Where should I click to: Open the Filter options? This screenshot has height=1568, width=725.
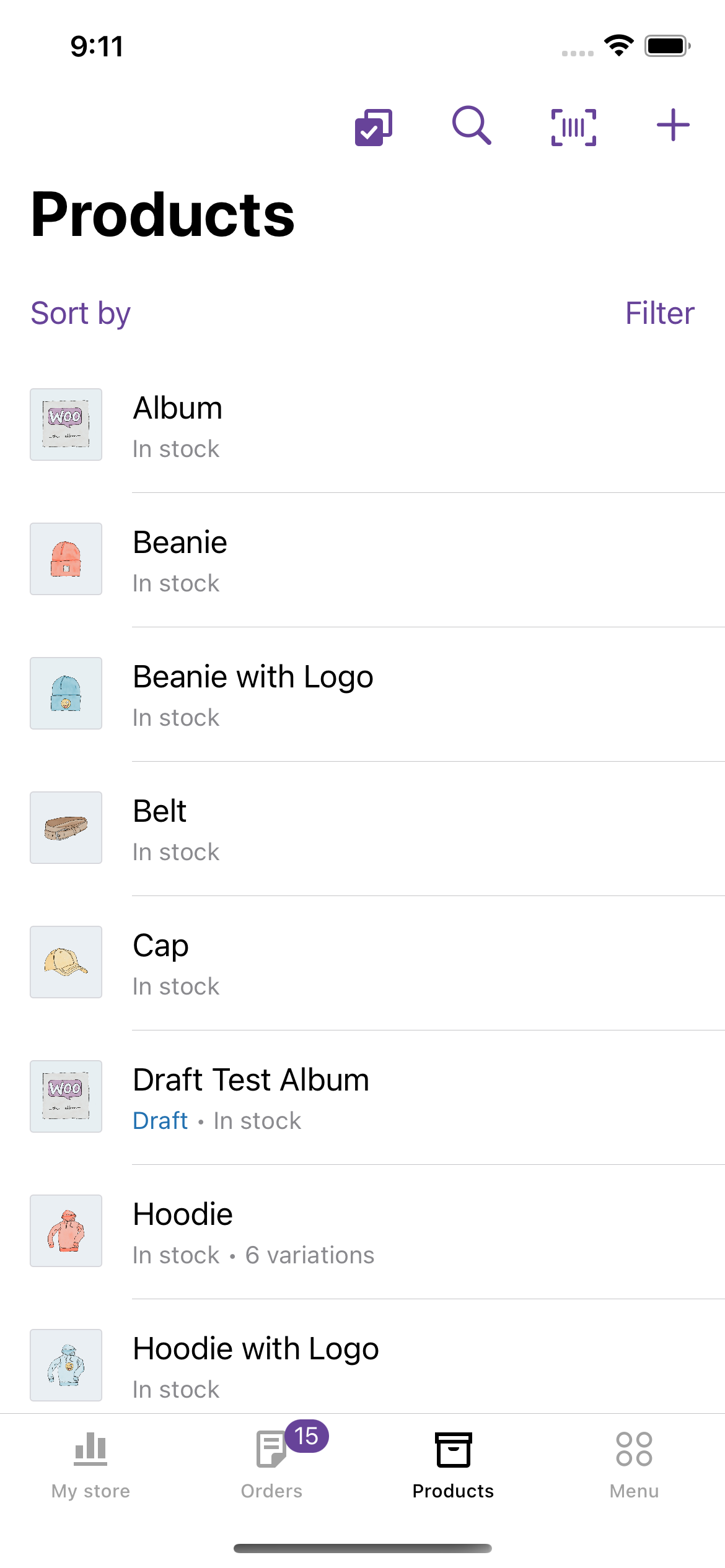[659, 313]
